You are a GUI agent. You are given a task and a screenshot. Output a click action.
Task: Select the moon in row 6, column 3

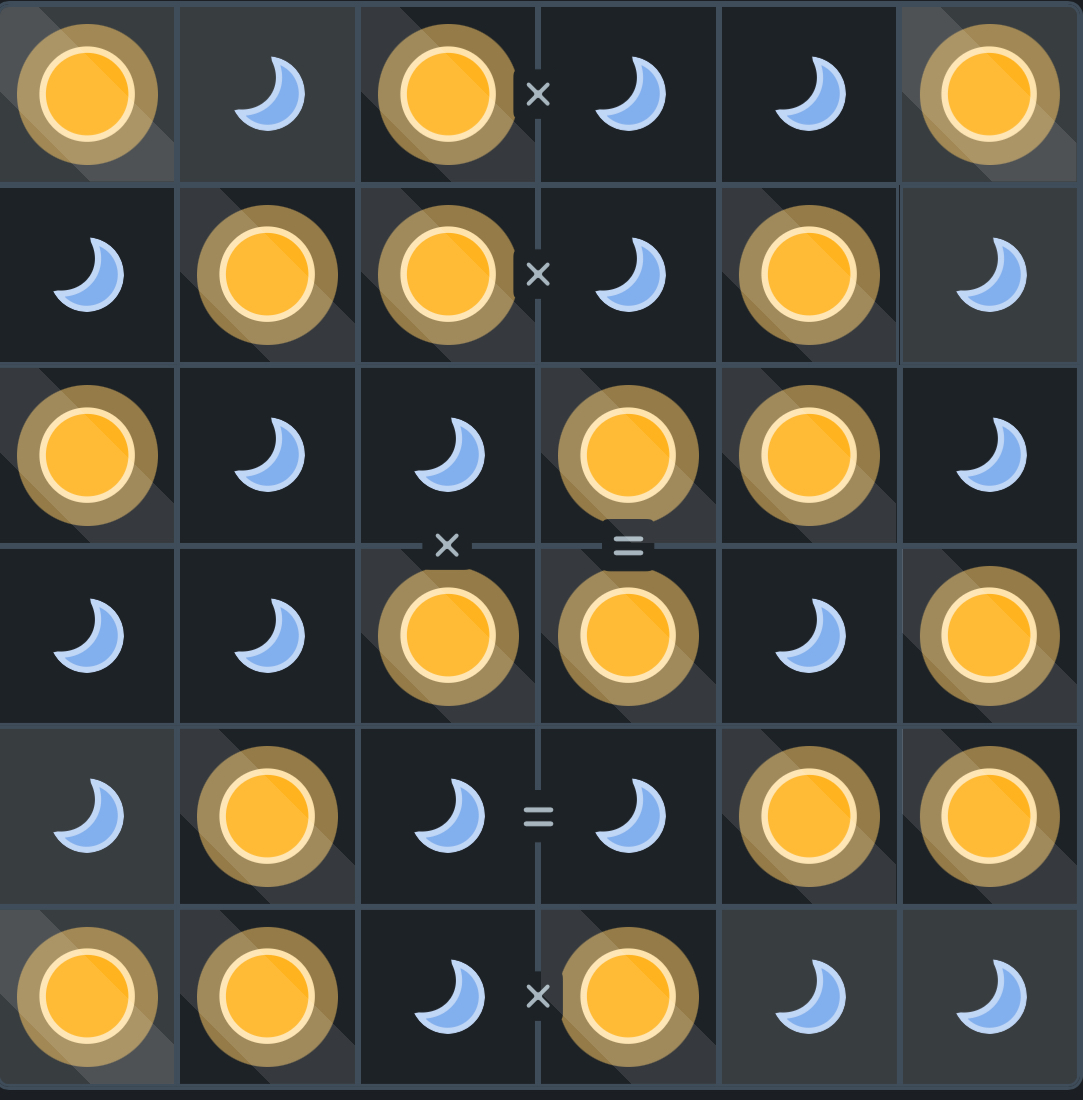point(448,997)
